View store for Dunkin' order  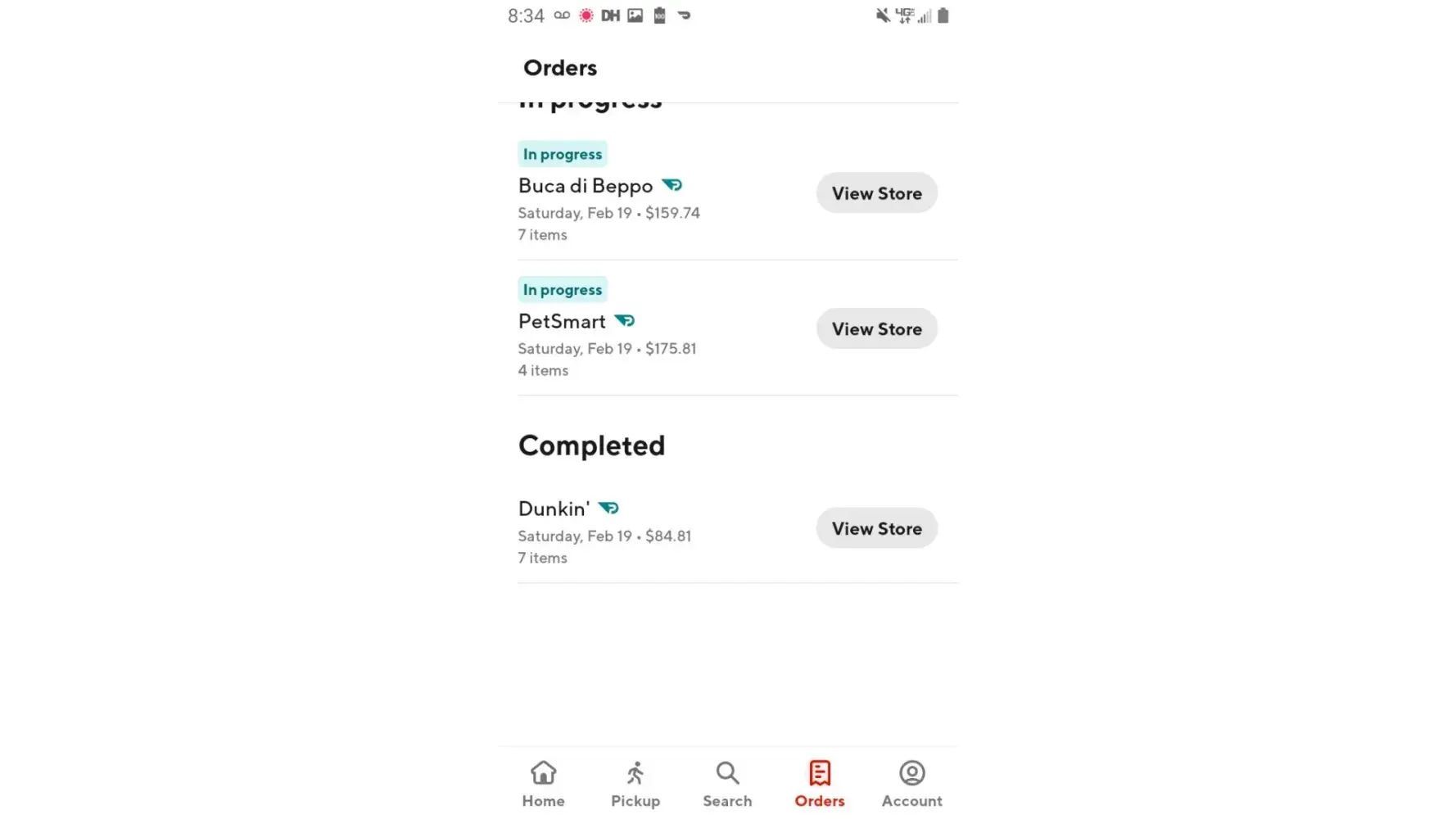coord(876,529)
